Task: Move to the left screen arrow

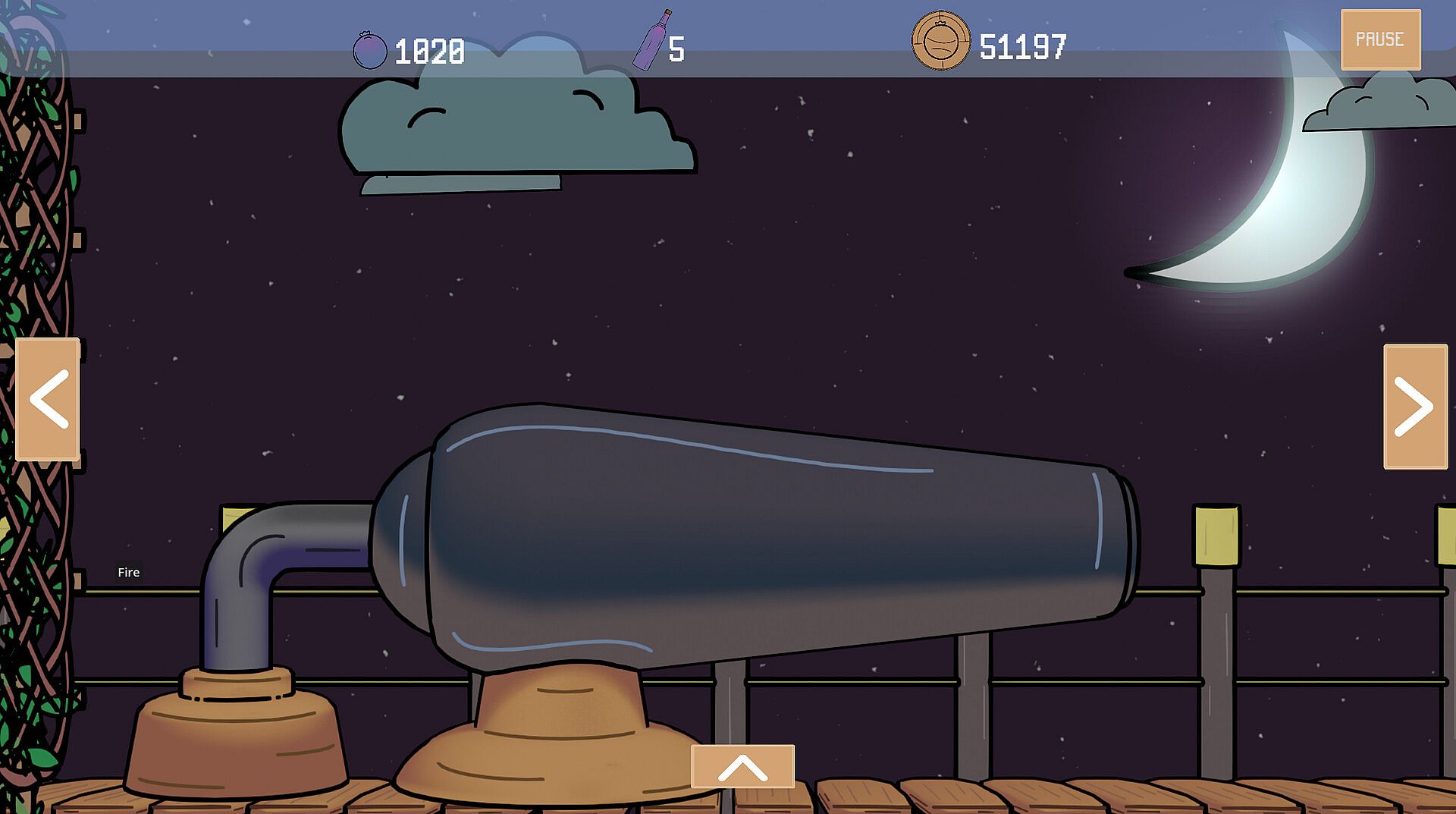Action: [x=48, y=399]
